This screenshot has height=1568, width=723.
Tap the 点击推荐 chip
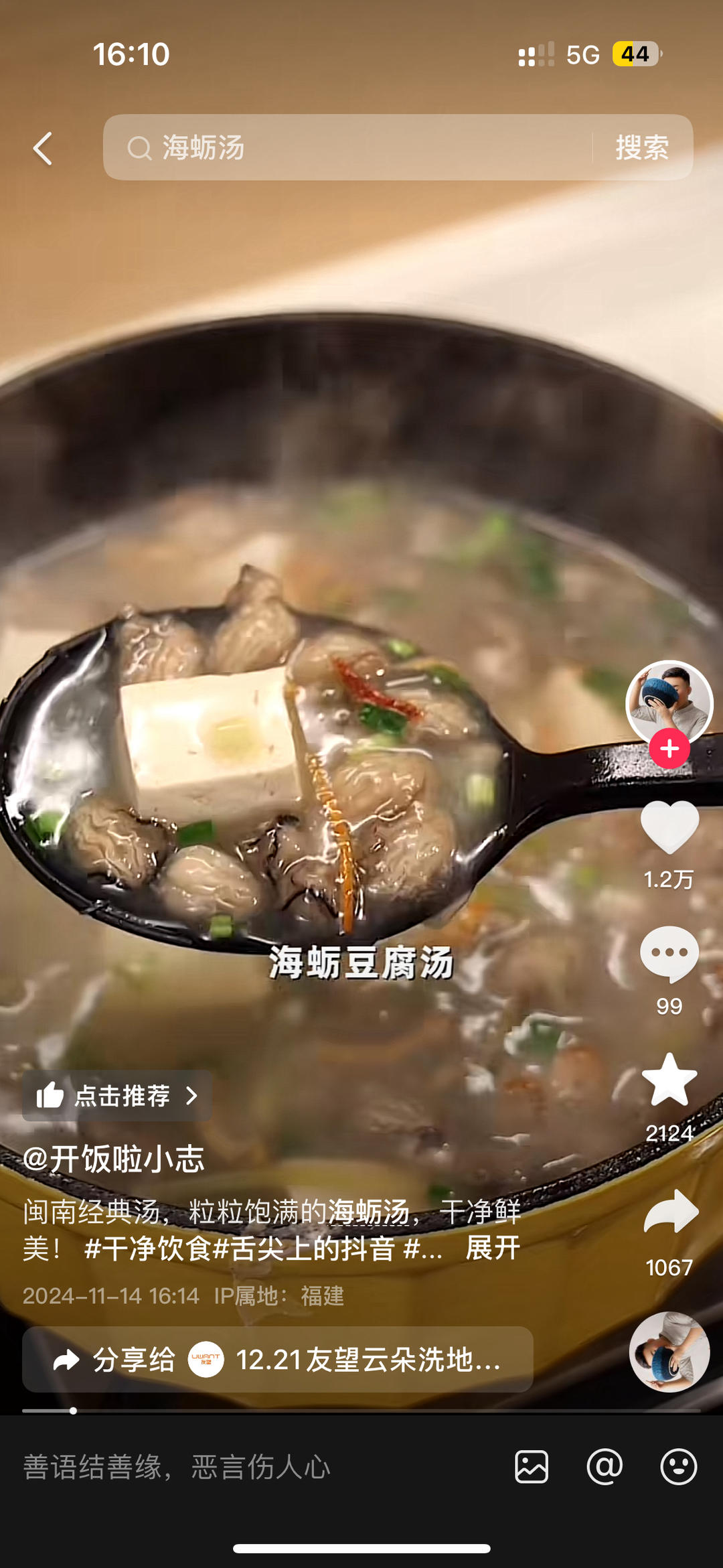tap(117, 1096)
